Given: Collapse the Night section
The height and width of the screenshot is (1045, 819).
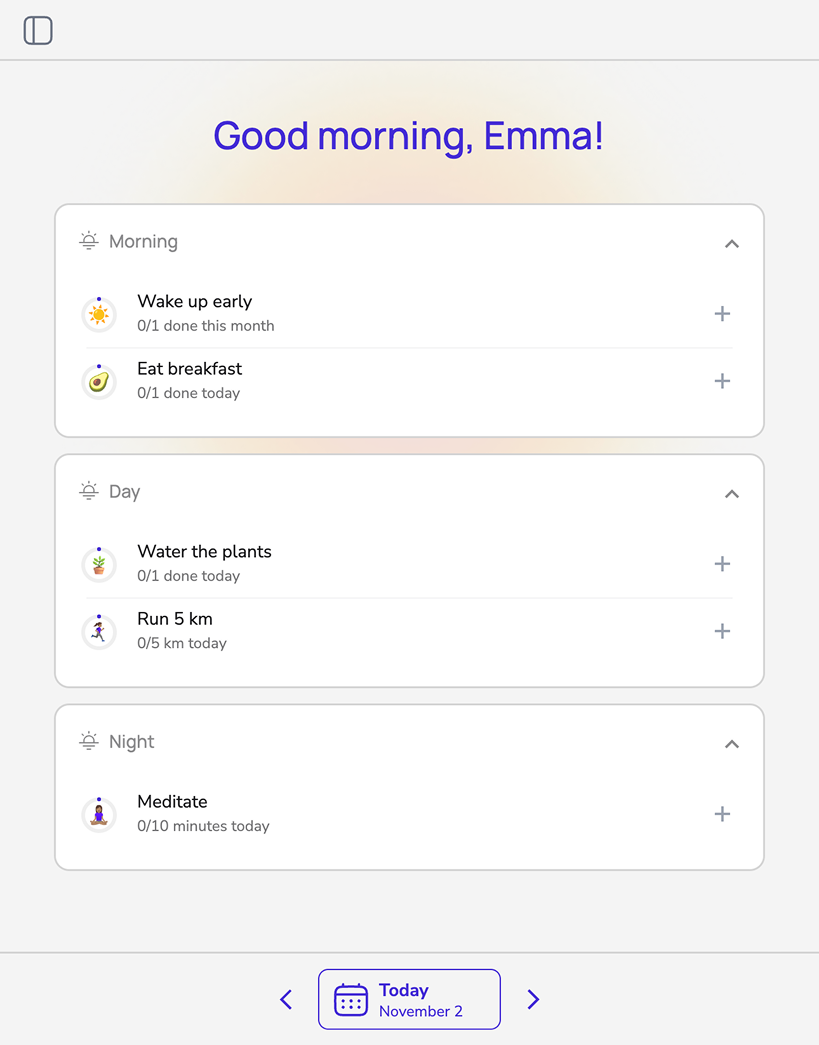Looking at the screenshot, I should [732, 743].
